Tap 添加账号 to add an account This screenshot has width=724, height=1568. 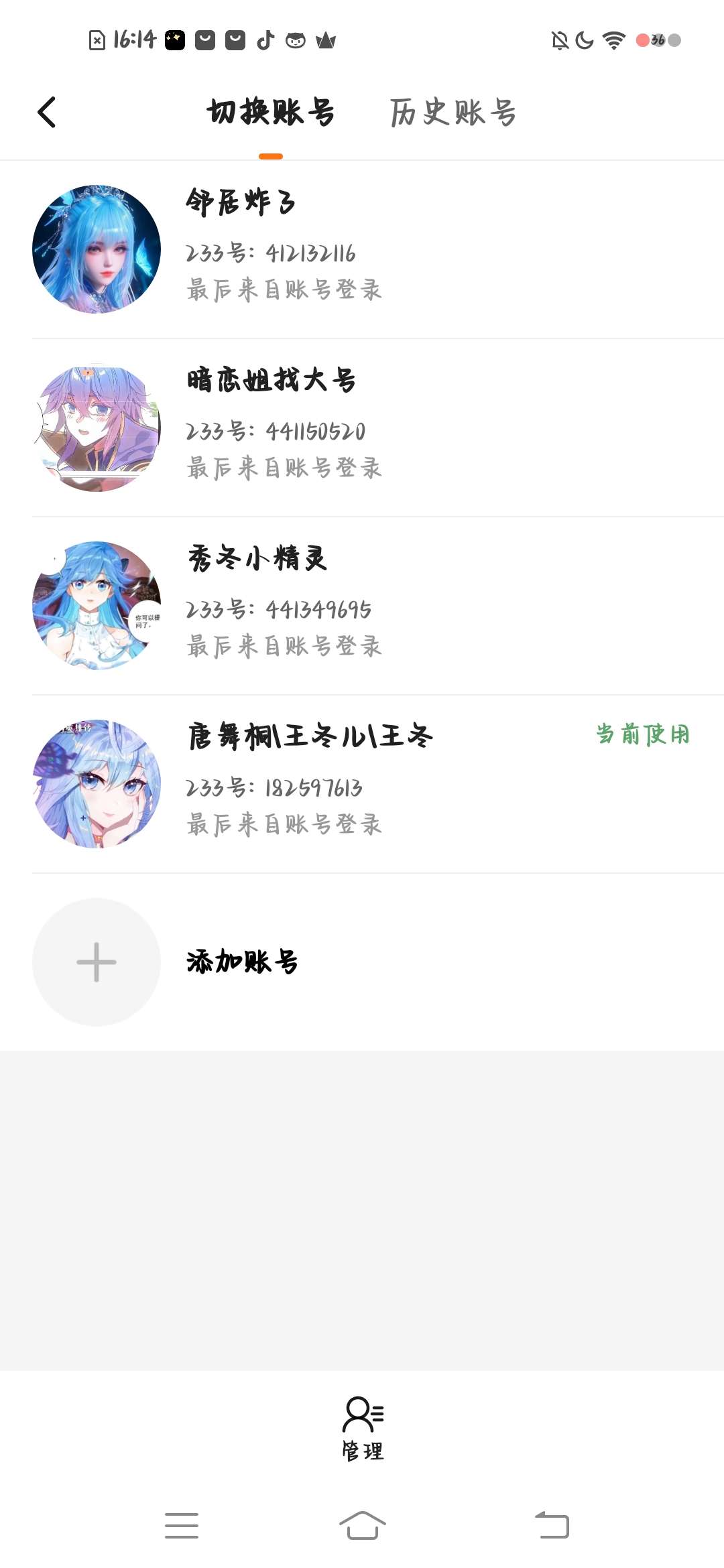[x=241, y=962]
